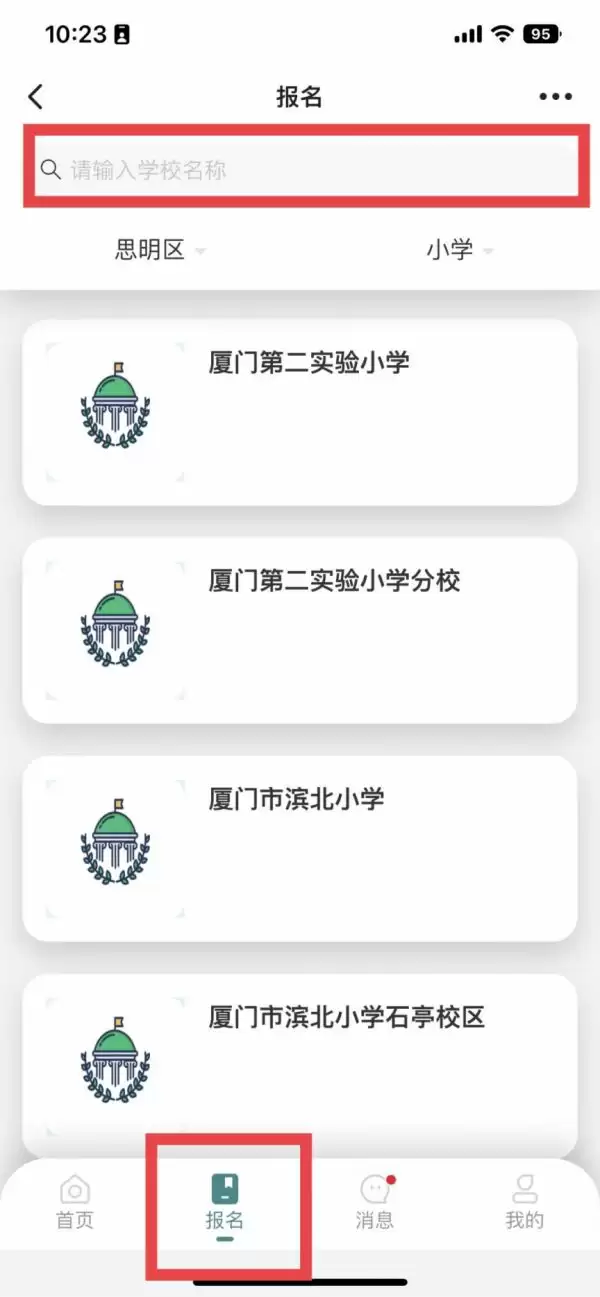The width and height of the screenshot is (600, 1297).
Task: Open the 消息 messages tab
Action: coord(375,1202)
